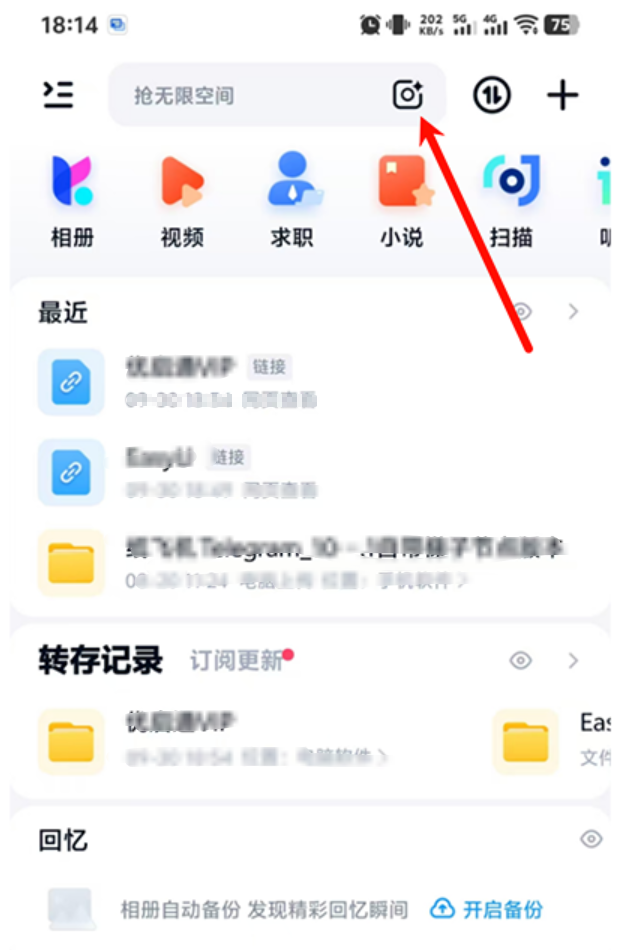Switch to 订阅更新 tab
The image size is (619, 950).
[237, 661]
